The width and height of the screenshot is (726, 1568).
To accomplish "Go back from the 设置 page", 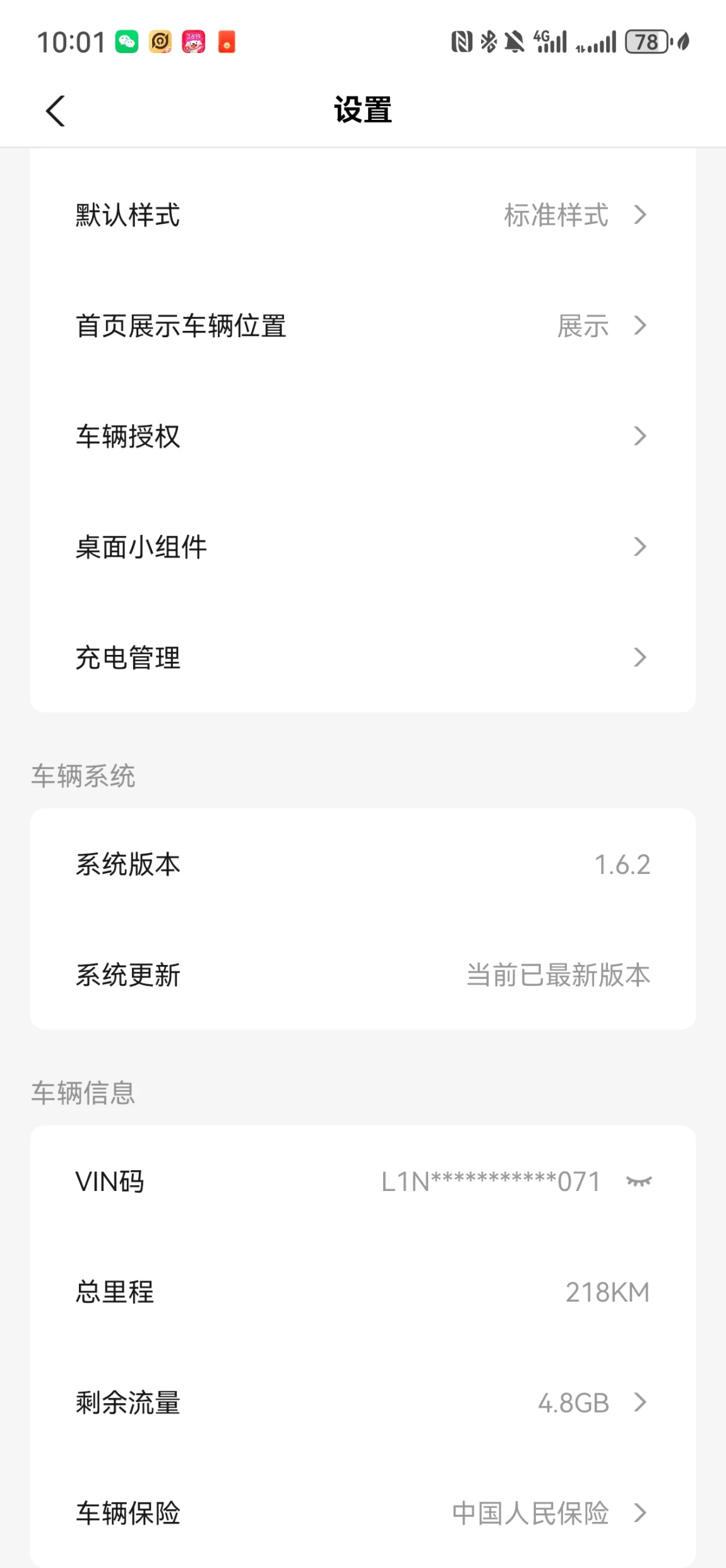I will coord(56,111).
